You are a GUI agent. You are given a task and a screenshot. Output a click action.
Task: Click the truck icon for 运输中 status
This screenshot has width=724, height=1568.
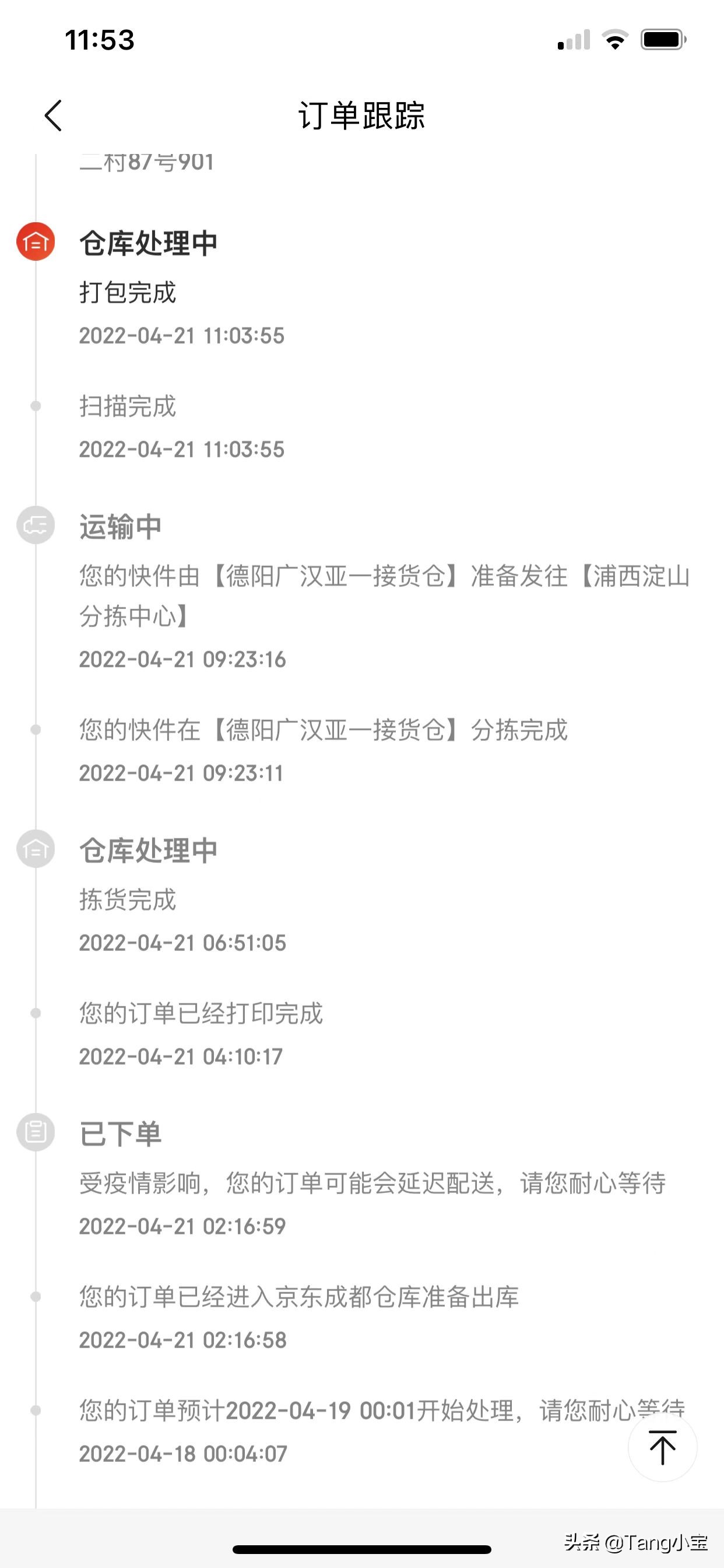click(34, 528)
